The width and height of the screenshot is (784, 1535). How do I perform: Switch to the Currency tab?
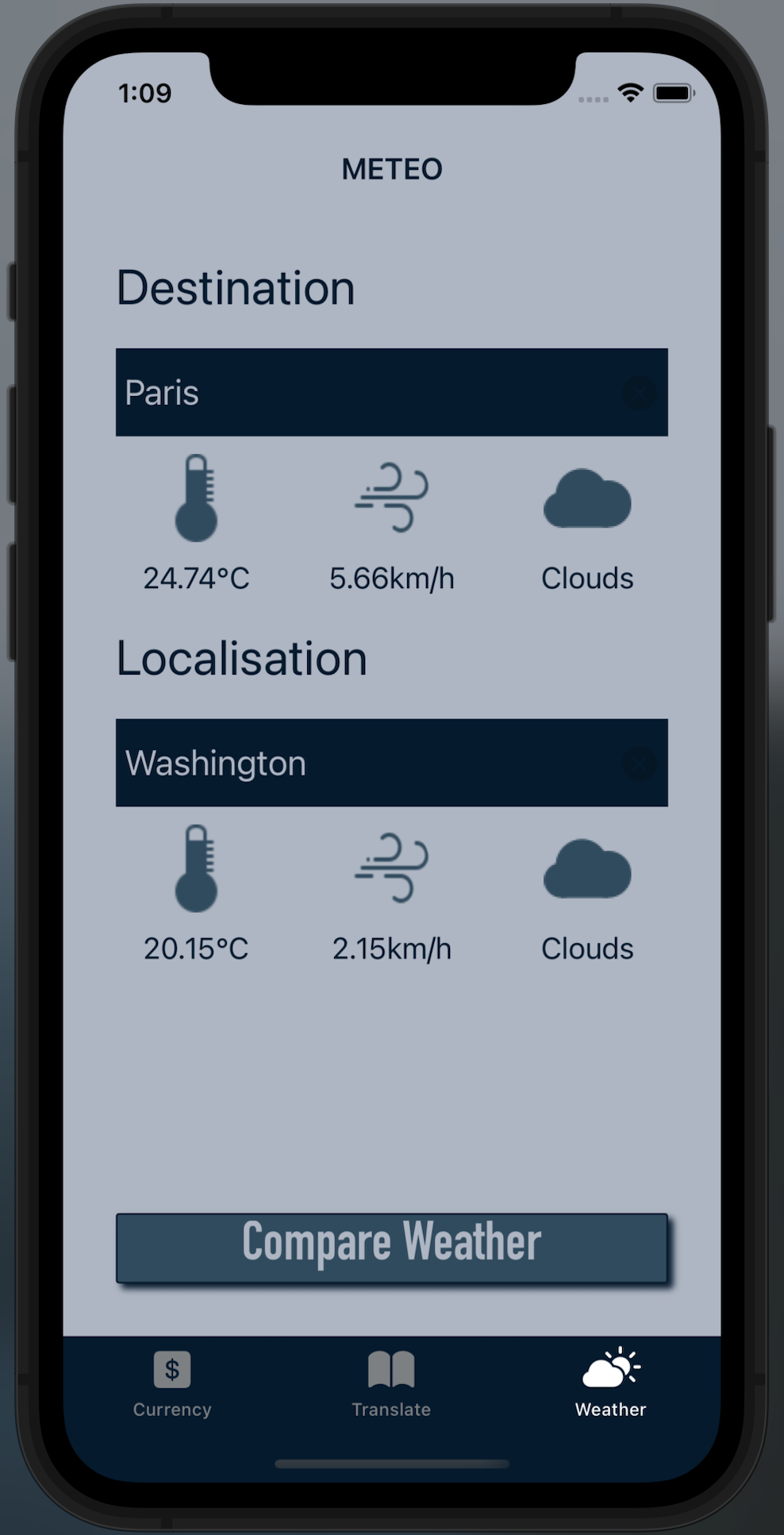pos(172,1384)
